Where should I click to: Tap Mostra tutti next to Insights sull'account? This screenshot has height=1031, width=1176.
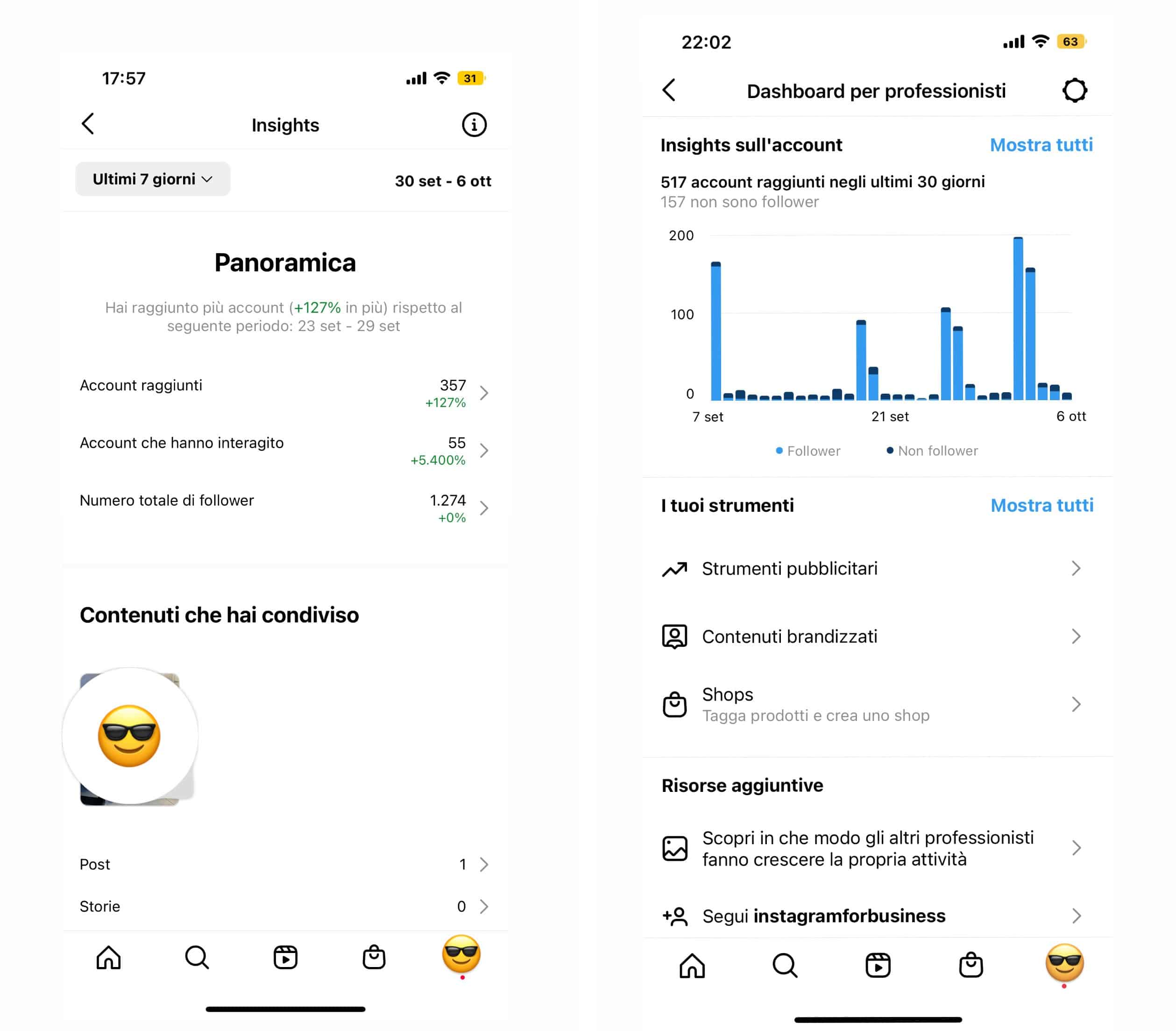(x=1041, y=145)
